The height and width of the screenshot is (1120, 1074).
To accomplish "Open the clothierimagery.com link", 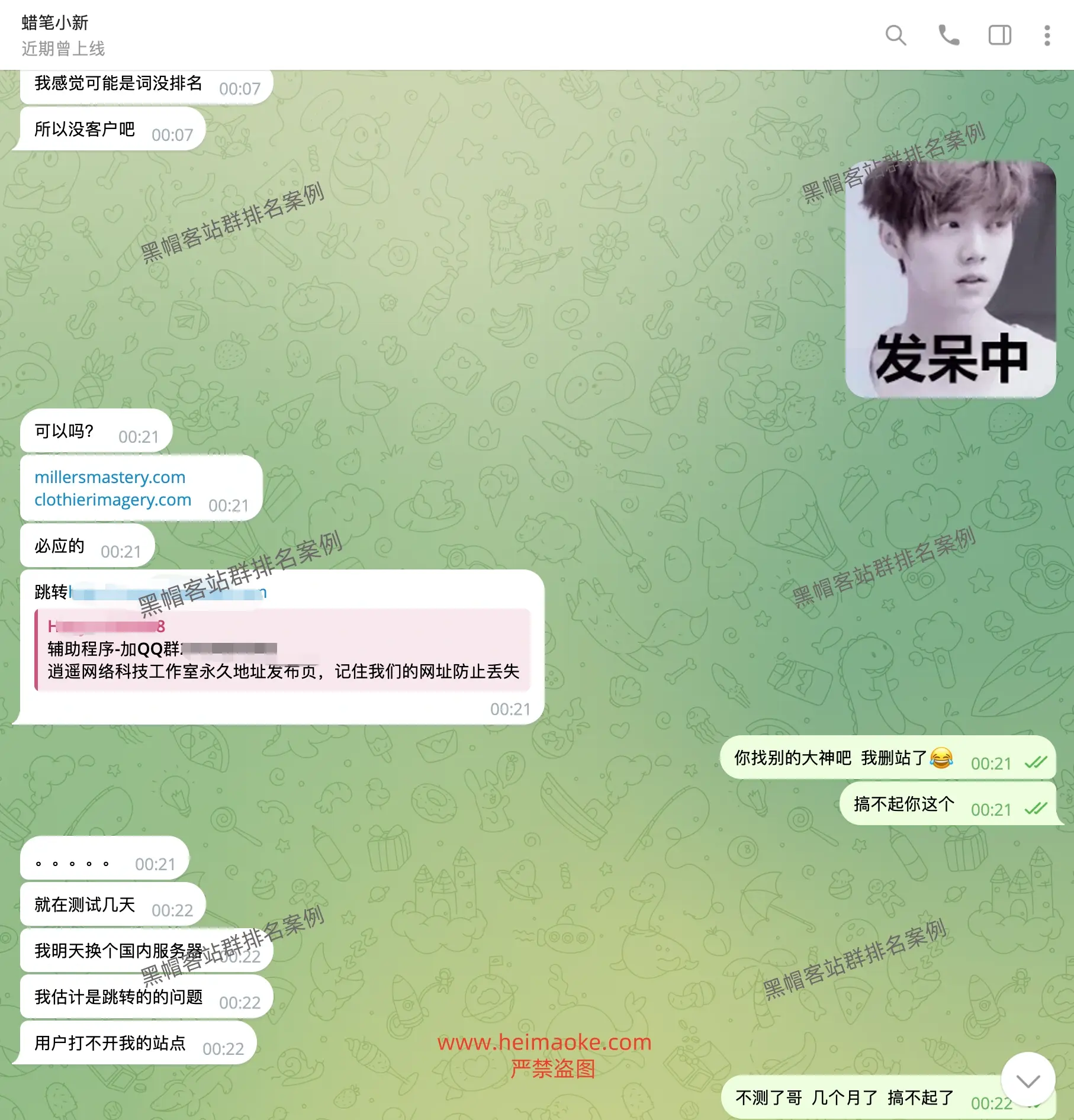I will 112,500.
